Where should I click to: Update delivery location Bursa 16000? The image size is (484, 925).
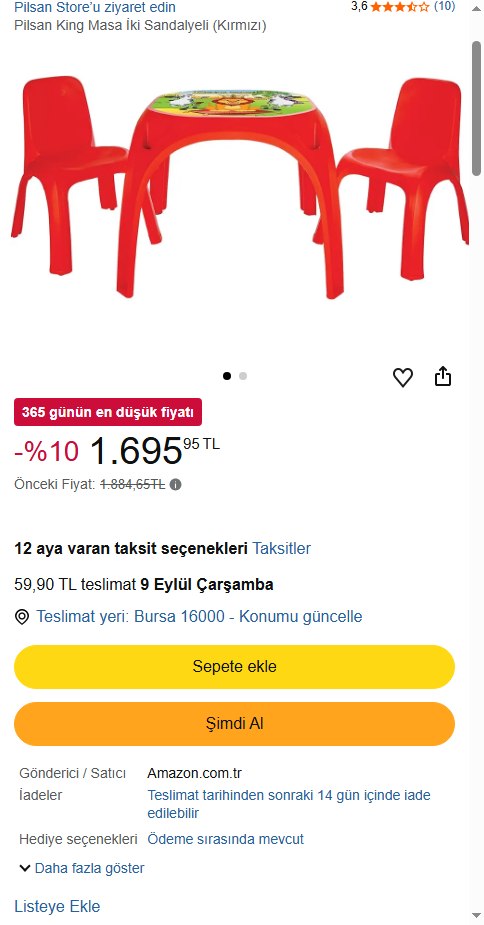[x=199, y=617]
